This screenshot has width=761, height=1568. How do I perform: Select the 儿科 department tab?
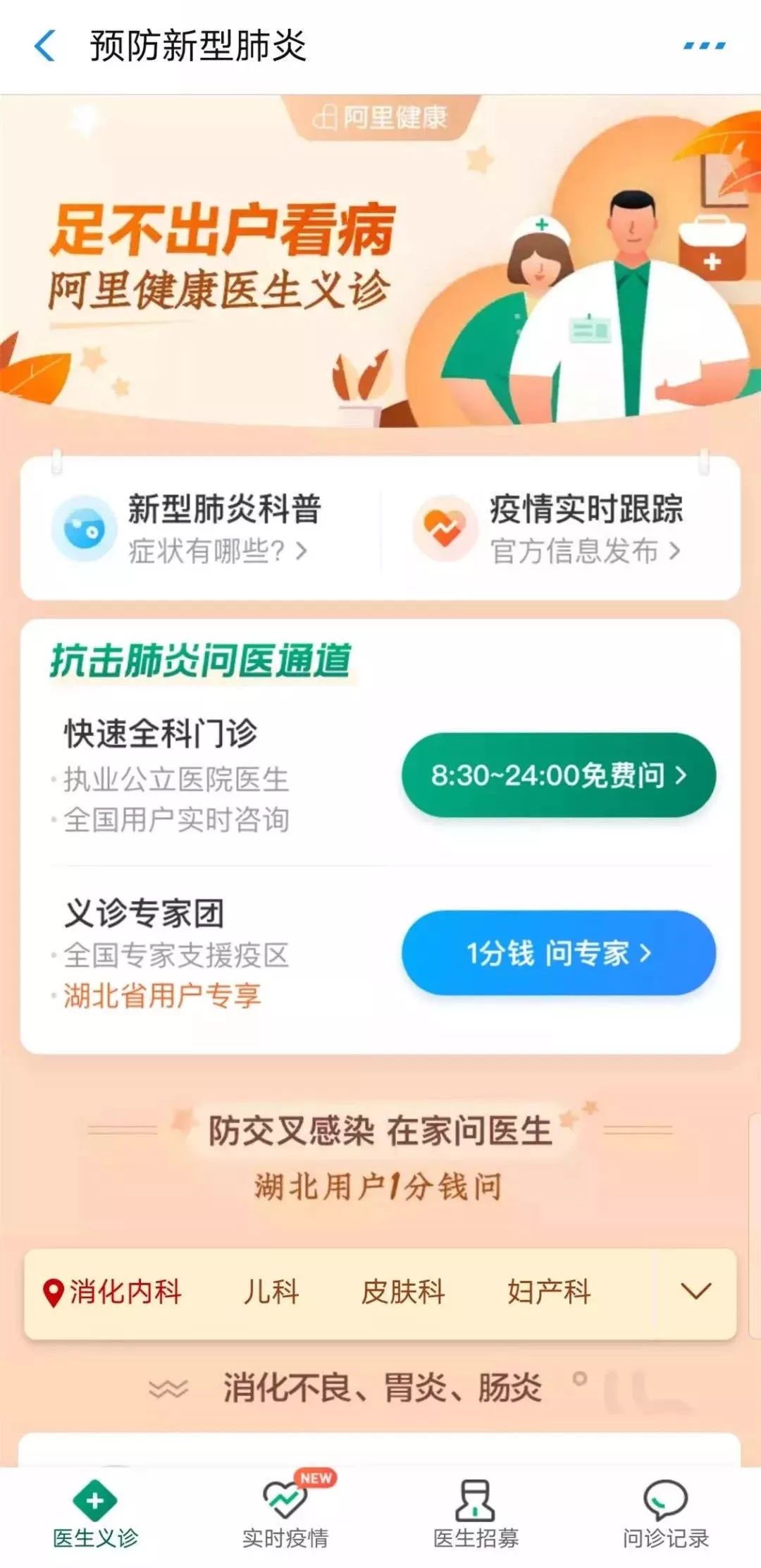point(271,1292)
